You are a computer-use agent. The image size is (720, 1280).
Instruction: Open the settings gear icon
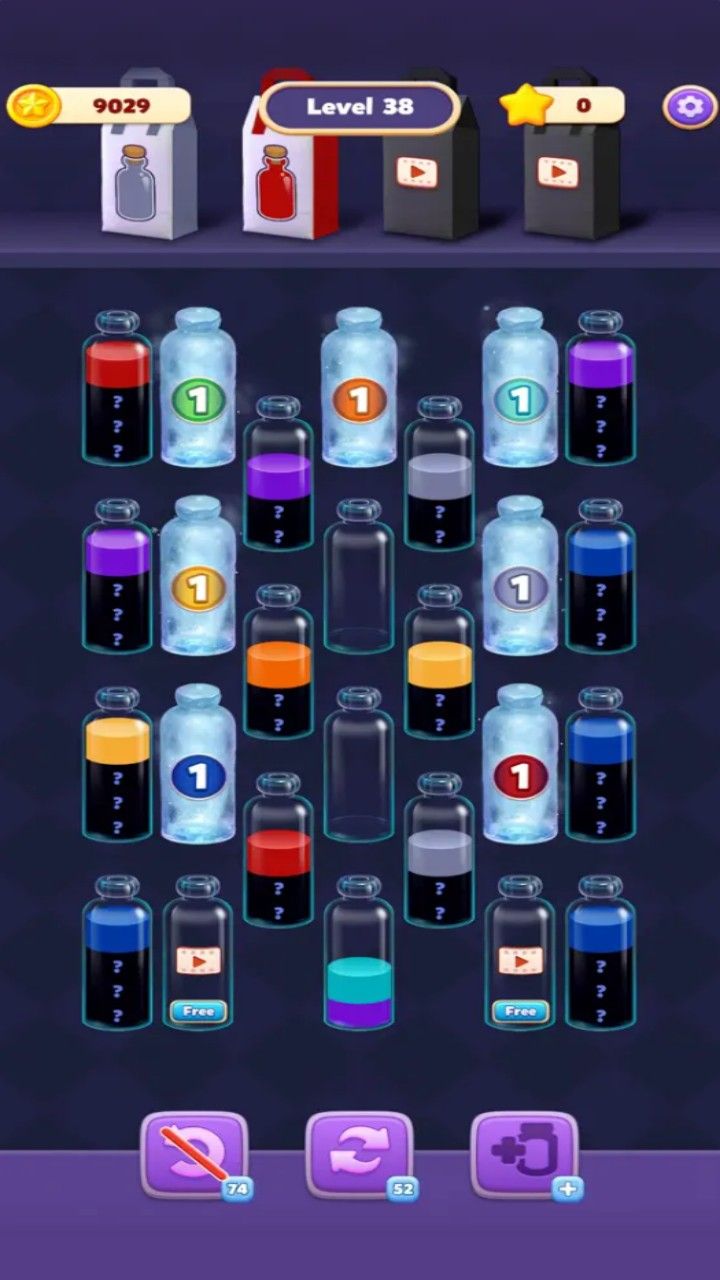[689, 107]
